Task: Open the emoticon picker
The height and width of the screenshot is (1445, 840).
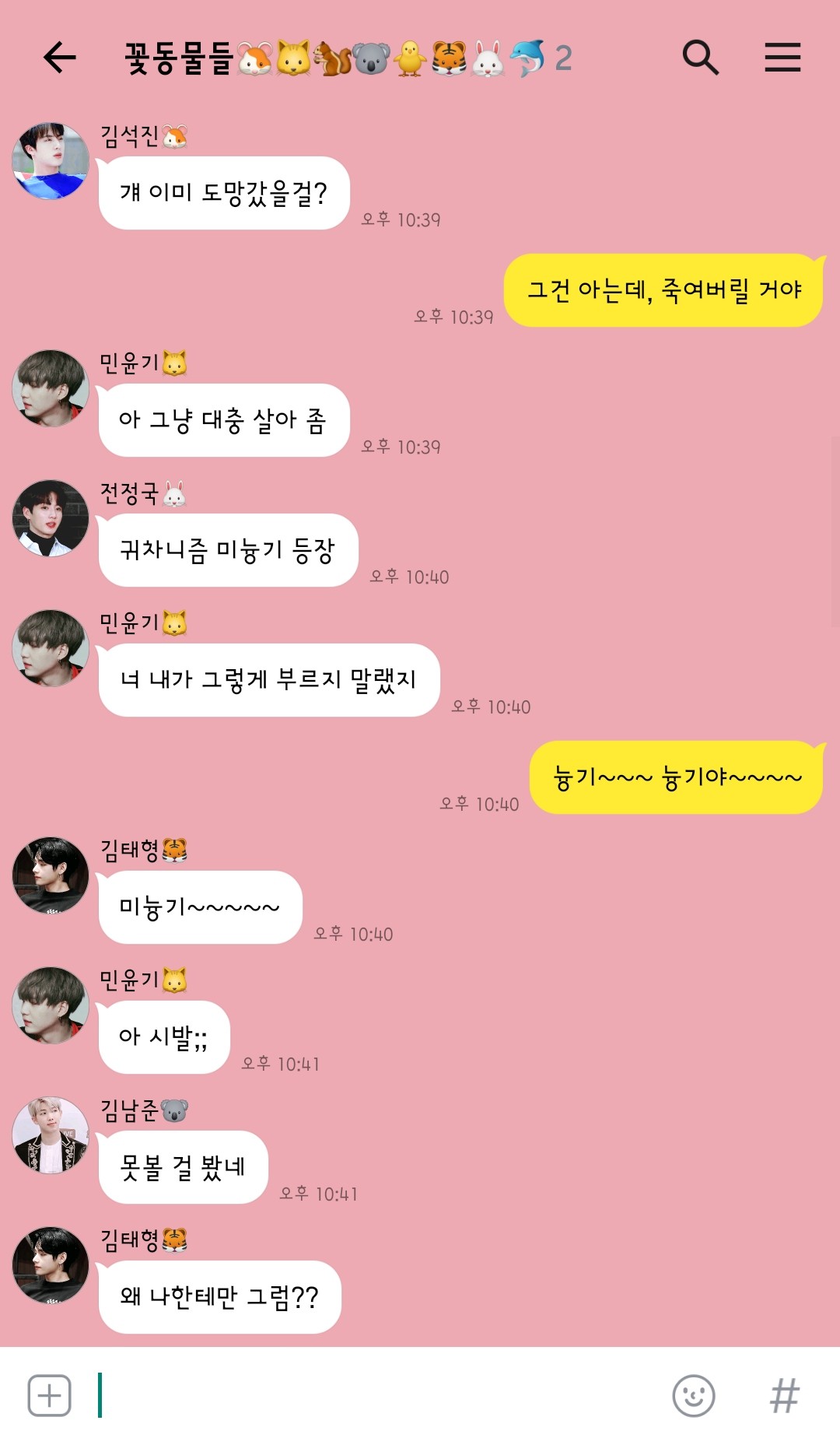Action: [x=693, y=1395]
